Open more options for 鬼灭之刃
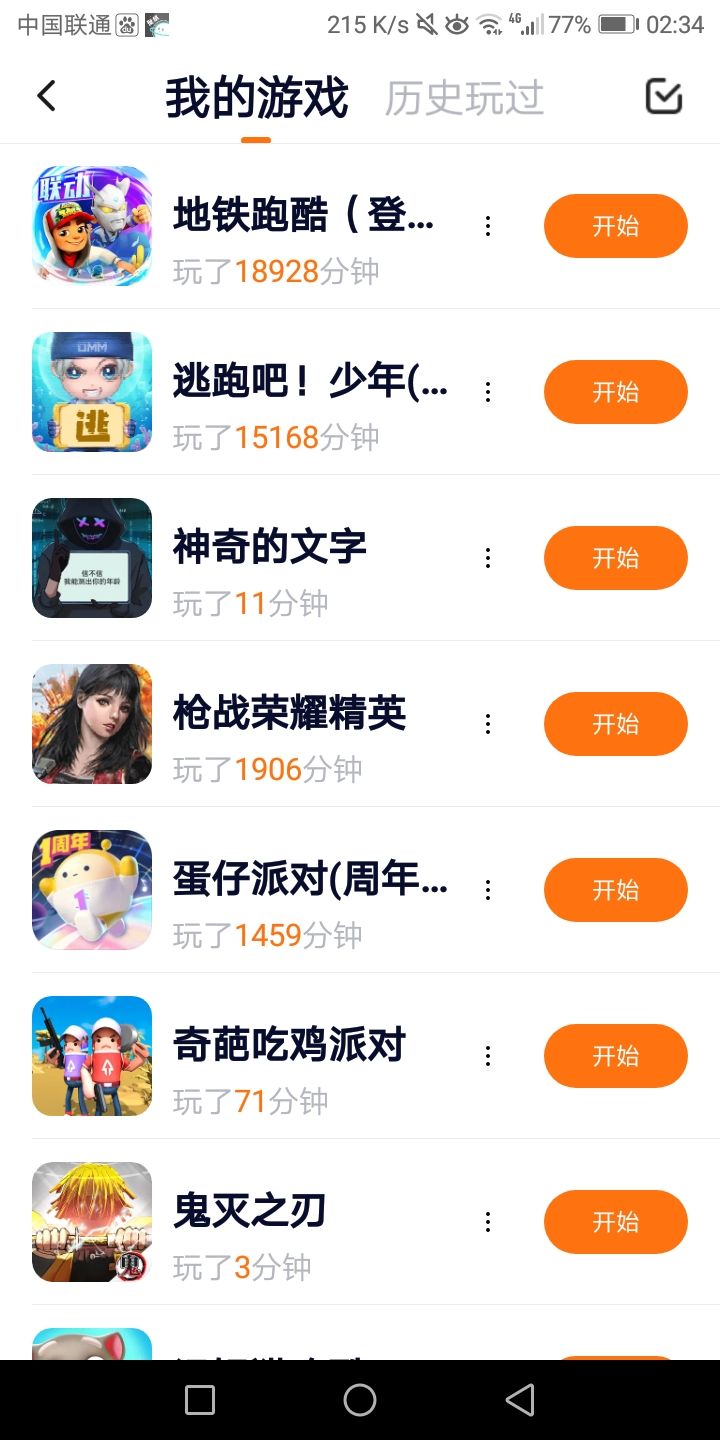Image resolution: width=720 pixels, height=1440 pixels. (x=488, y=1222)
